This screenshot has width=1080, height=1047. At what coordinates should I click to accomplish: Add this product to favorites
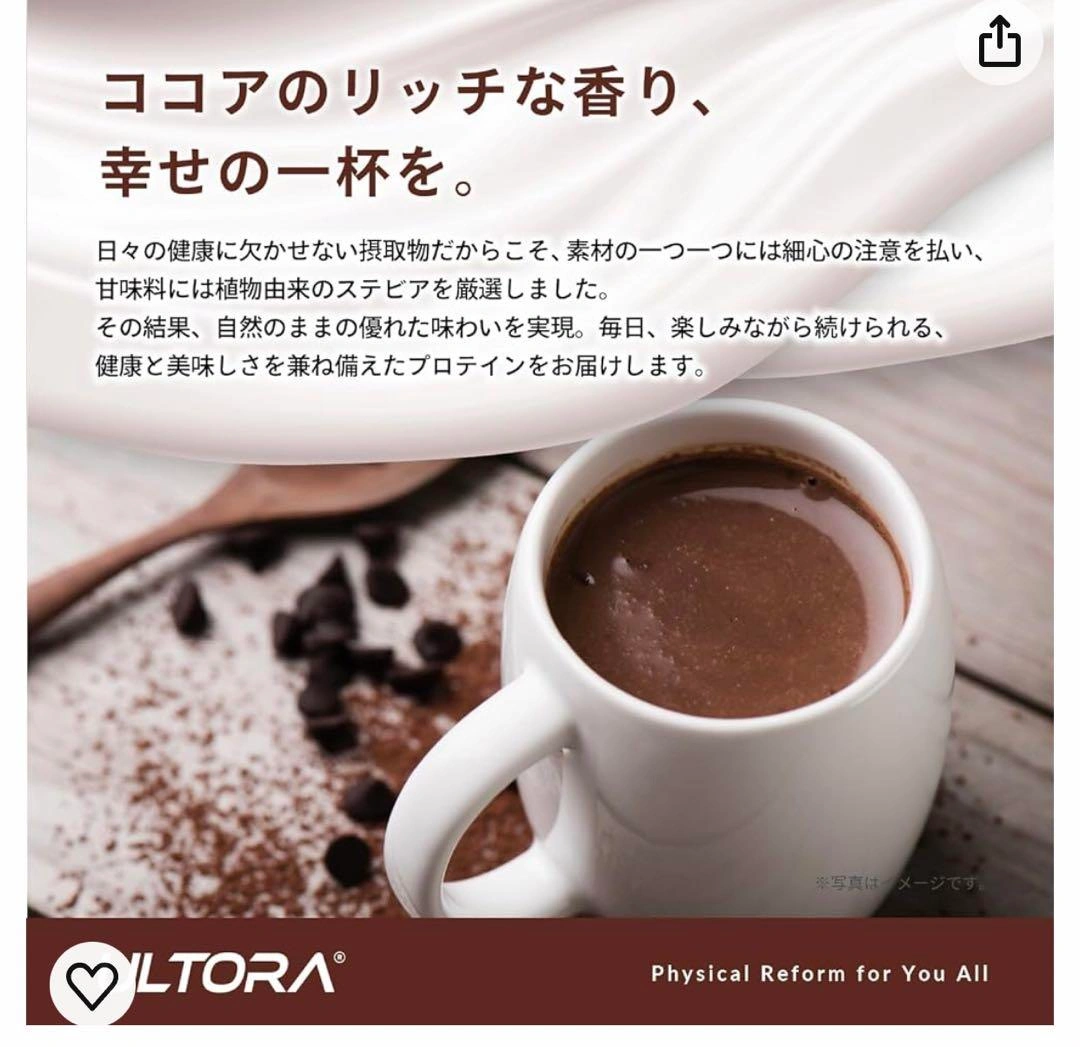92,984
